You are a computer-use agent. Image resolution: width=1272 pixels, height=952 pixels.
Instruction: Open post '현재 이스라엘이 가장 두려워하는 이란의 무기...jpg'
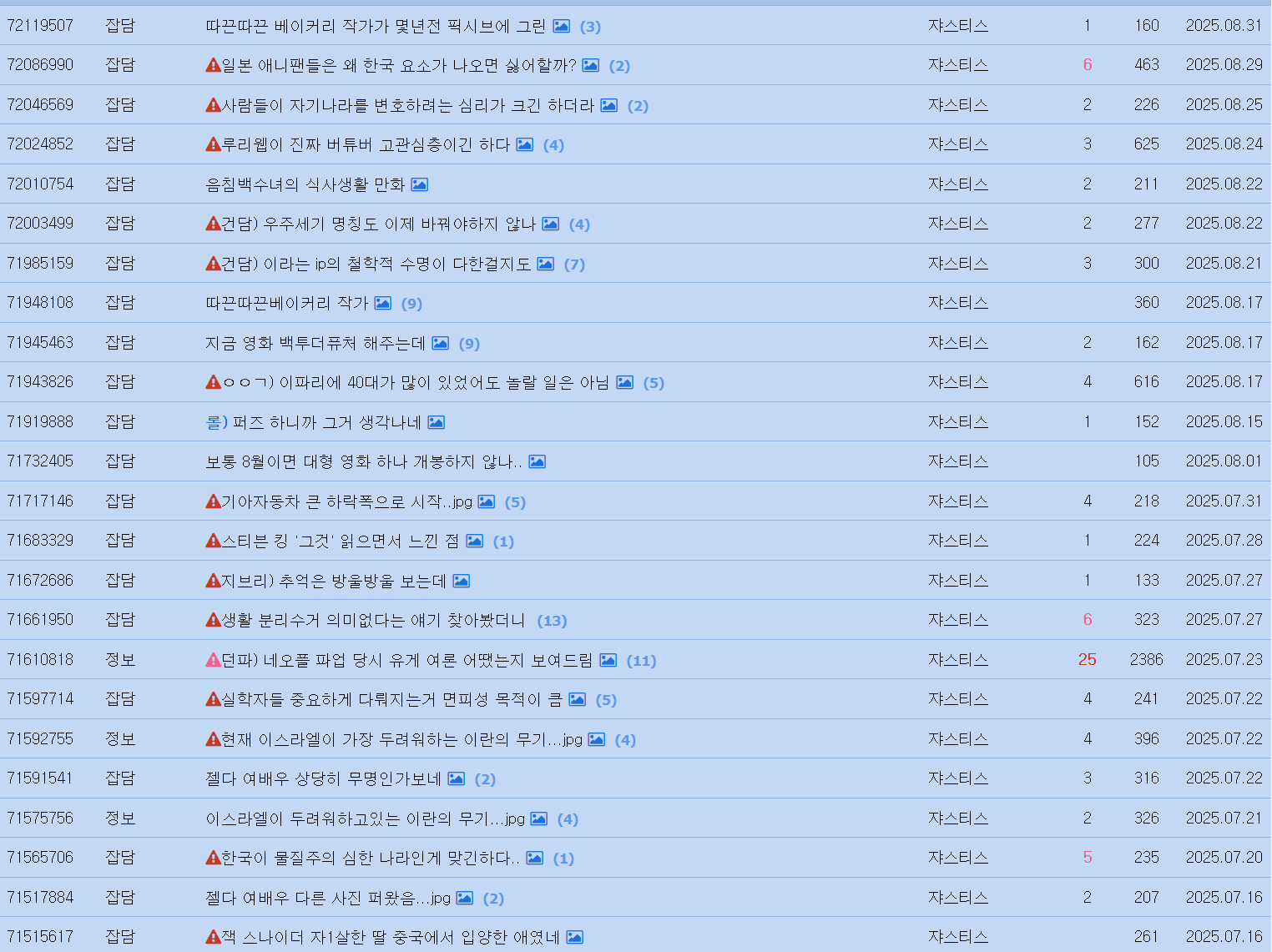(401, 739)
